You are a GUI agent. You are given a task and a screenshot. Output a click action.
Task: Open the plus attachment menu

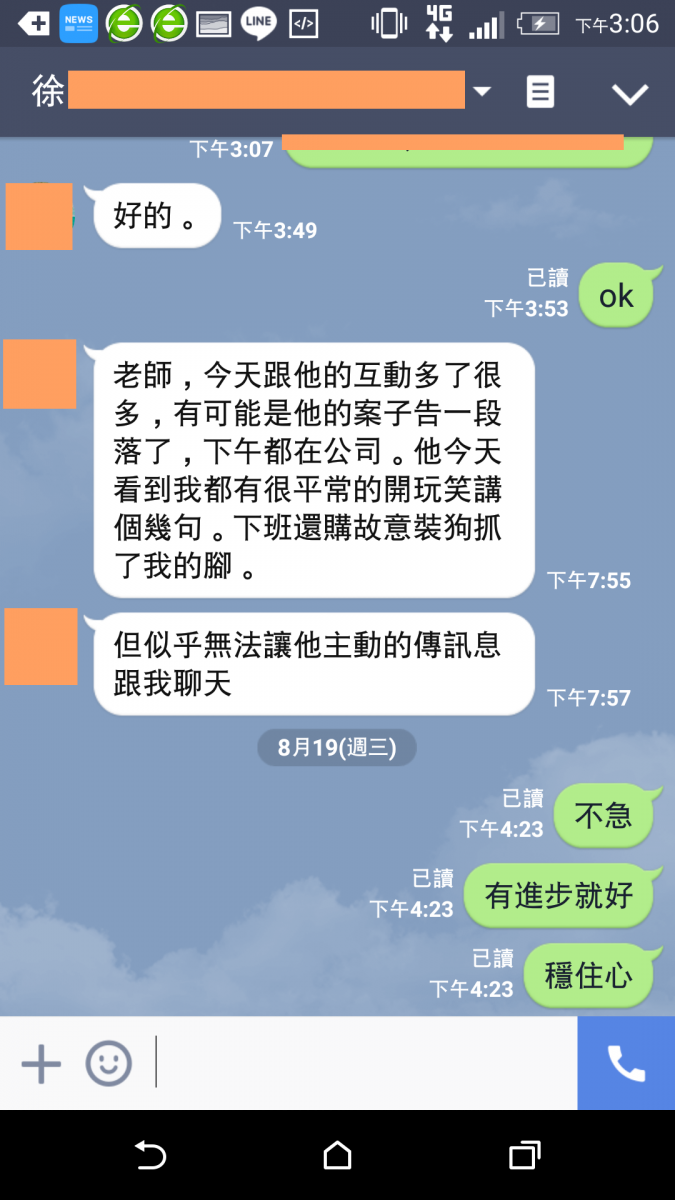point(41,1064)
